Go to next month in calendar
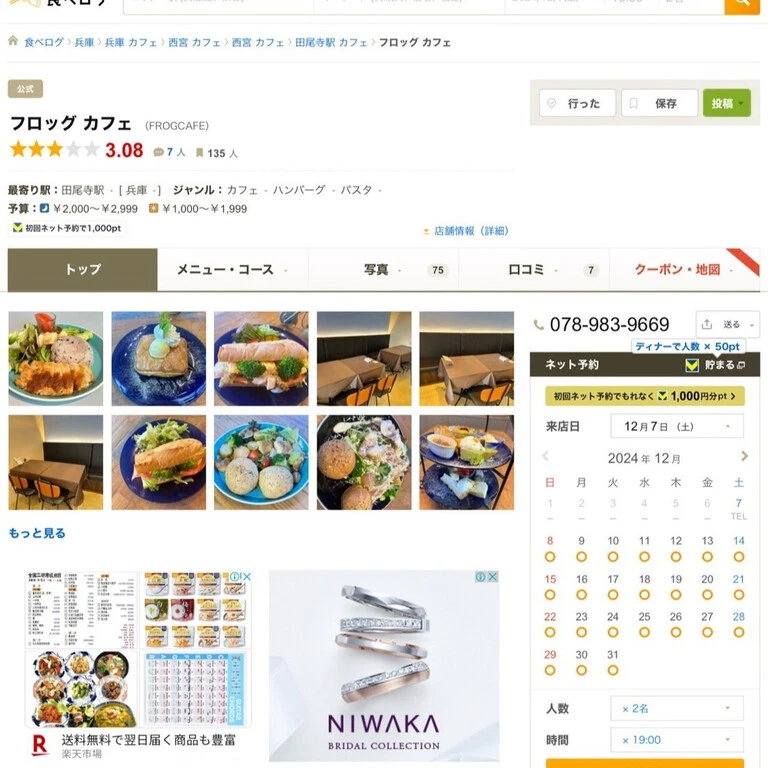The image size is (768, 768). (x=744, y=456)
